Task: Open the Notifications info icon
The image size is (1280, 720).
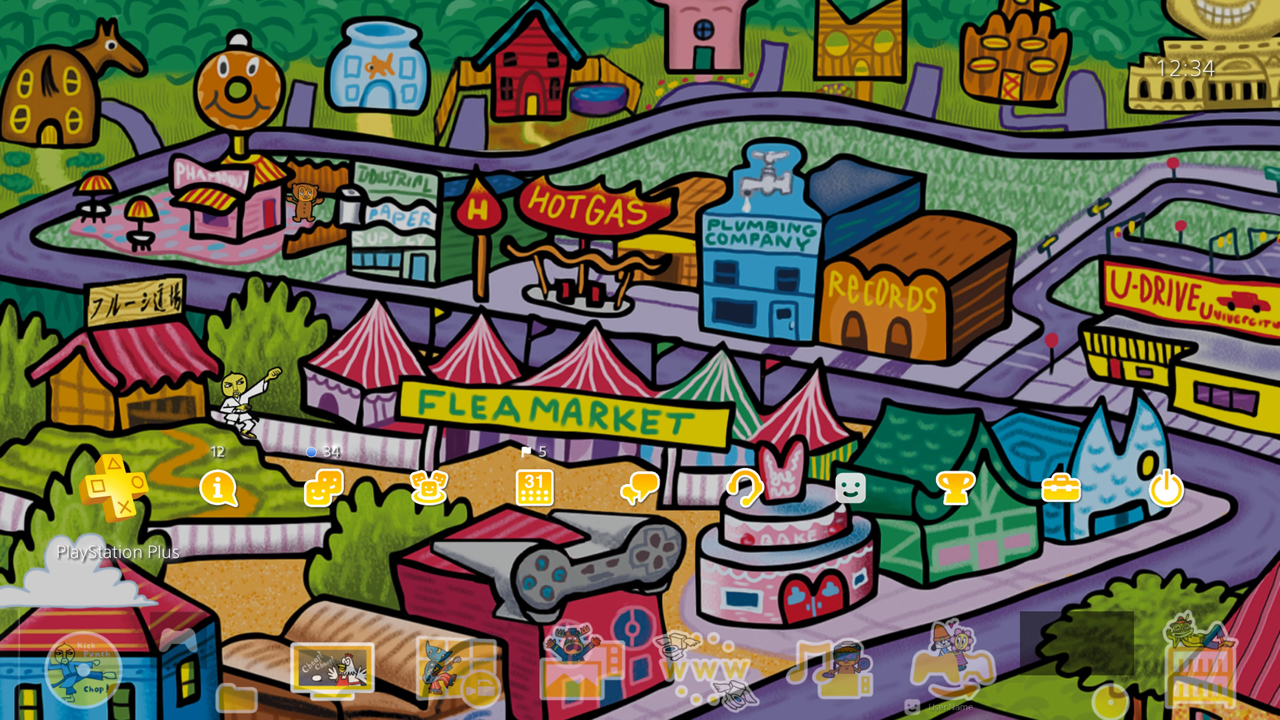Action: click(218, 488)
